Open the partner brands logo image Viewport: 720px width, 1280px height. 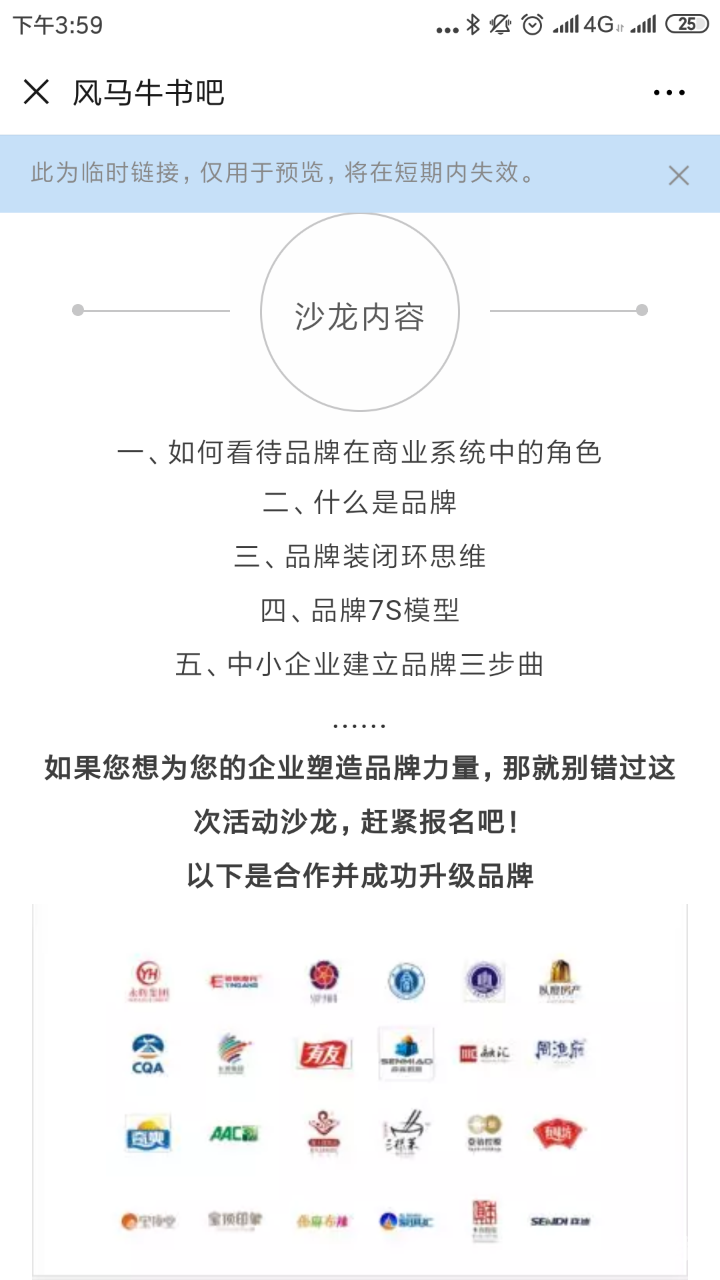(360, 1090)
